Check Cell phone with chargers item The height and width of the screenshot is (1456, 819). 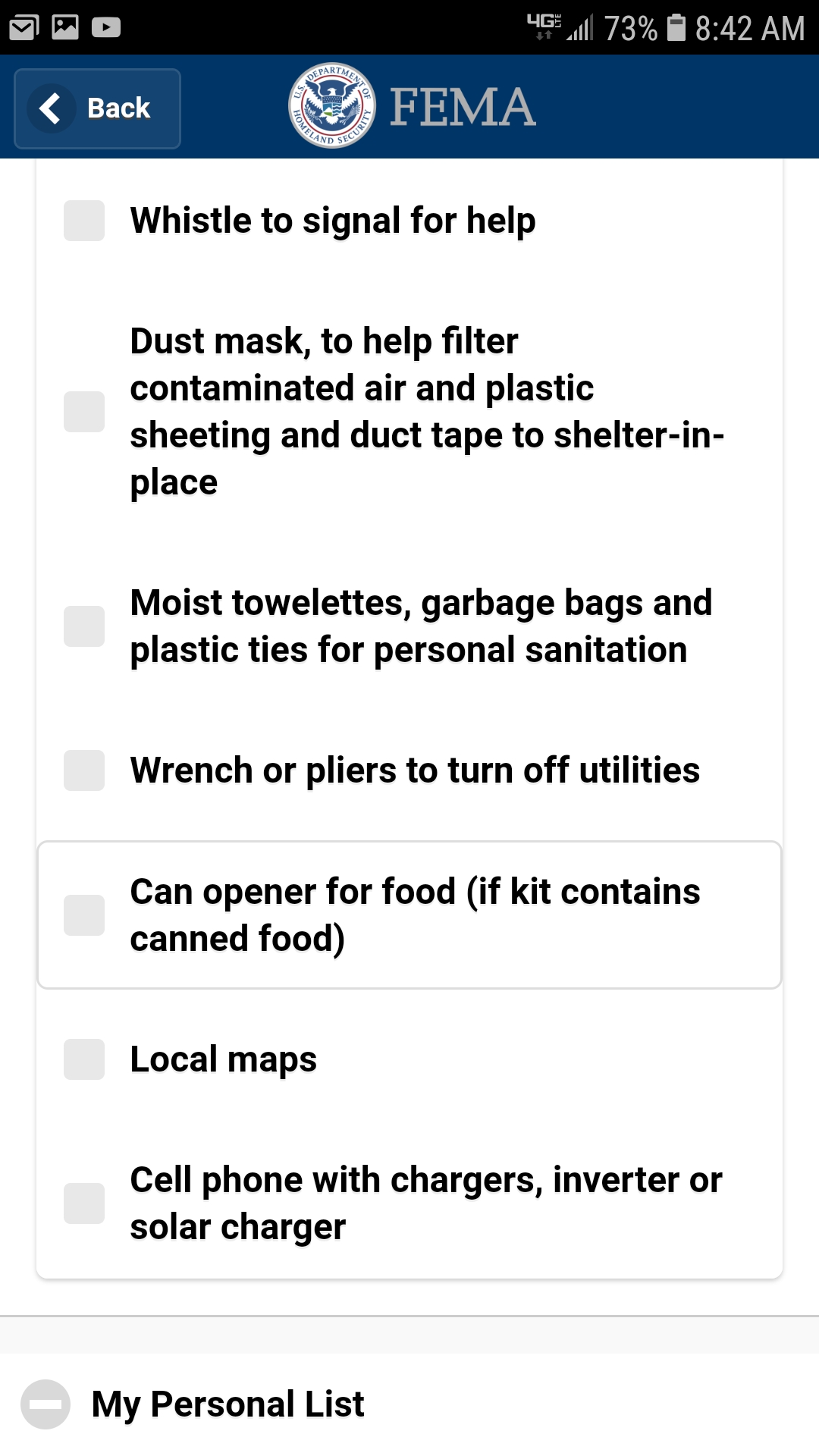(83, 1202)
